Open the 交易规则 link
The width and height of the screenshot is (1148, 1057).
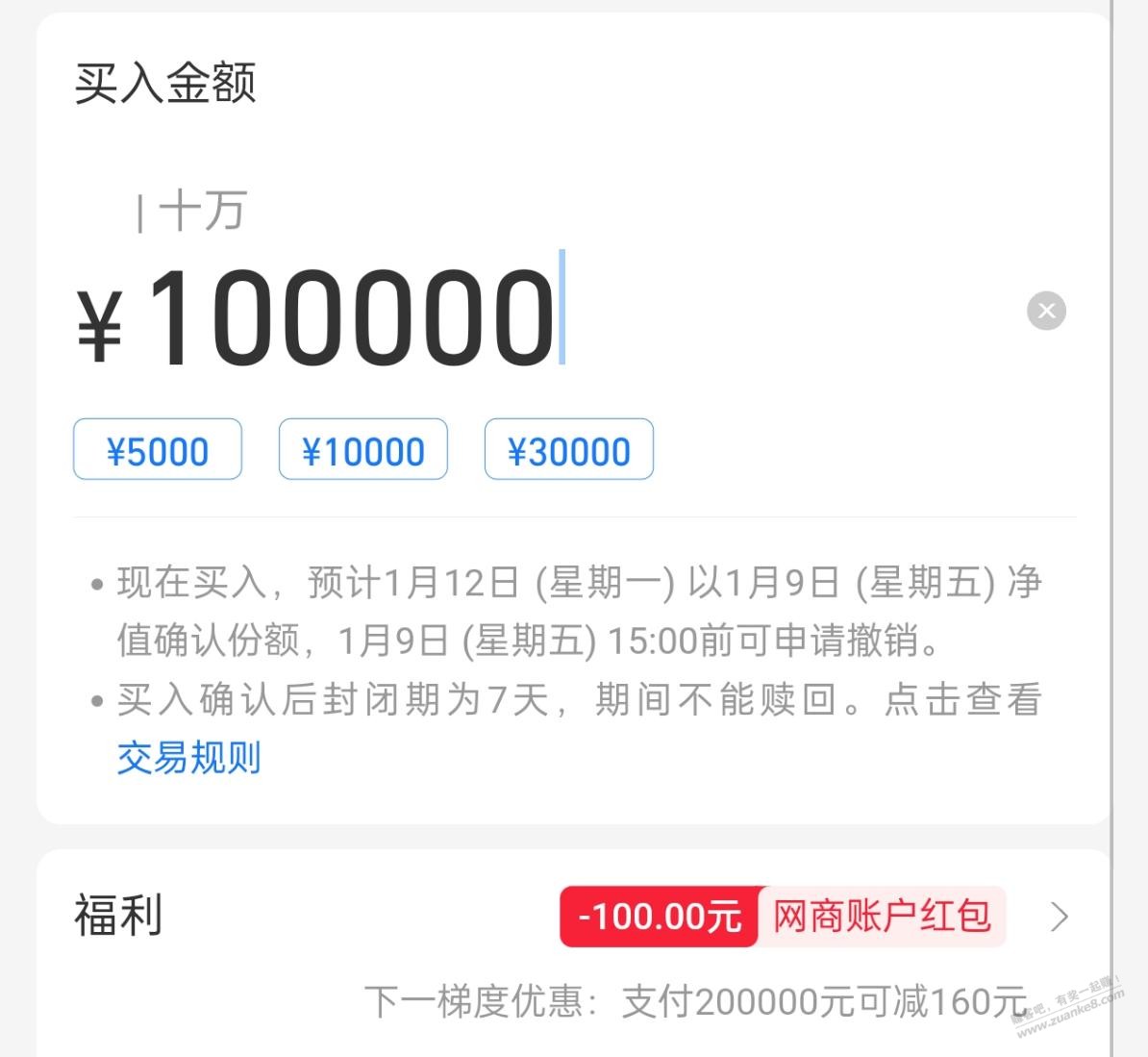pos(188,758)
